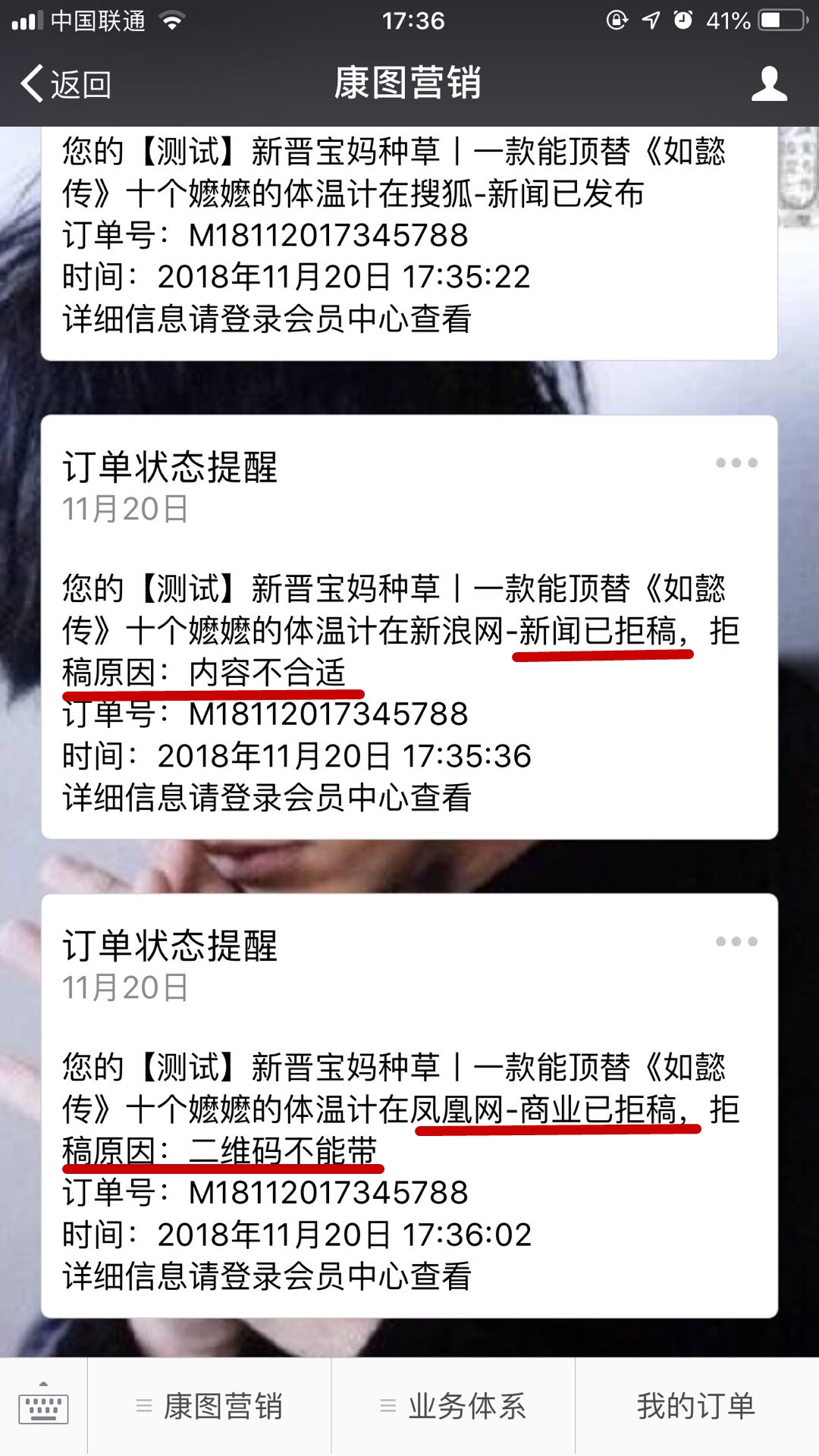The width and height of the screenshot is (819, 1456).
Task: Open the account profile icon
Action: 769,83
